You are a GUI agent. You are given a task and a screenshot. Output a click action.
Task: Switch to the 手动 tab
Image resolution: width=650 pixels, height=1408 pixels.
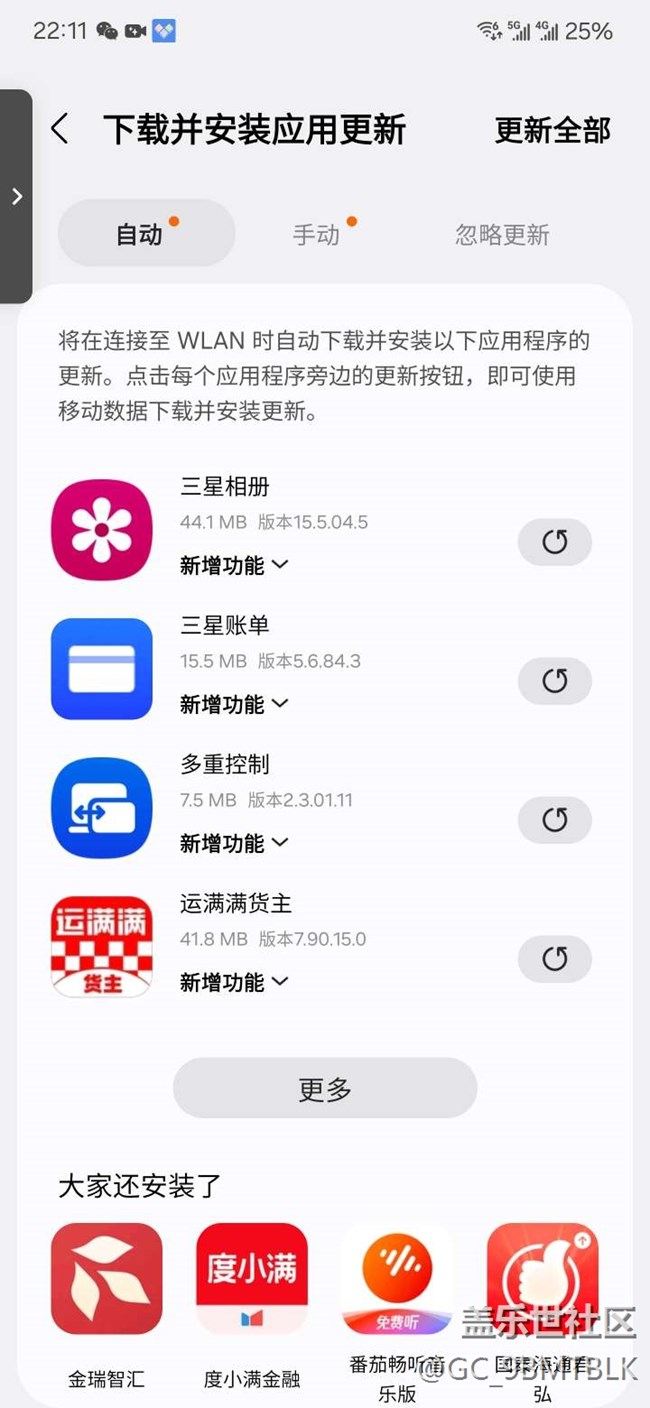click(x=316, y=234)
